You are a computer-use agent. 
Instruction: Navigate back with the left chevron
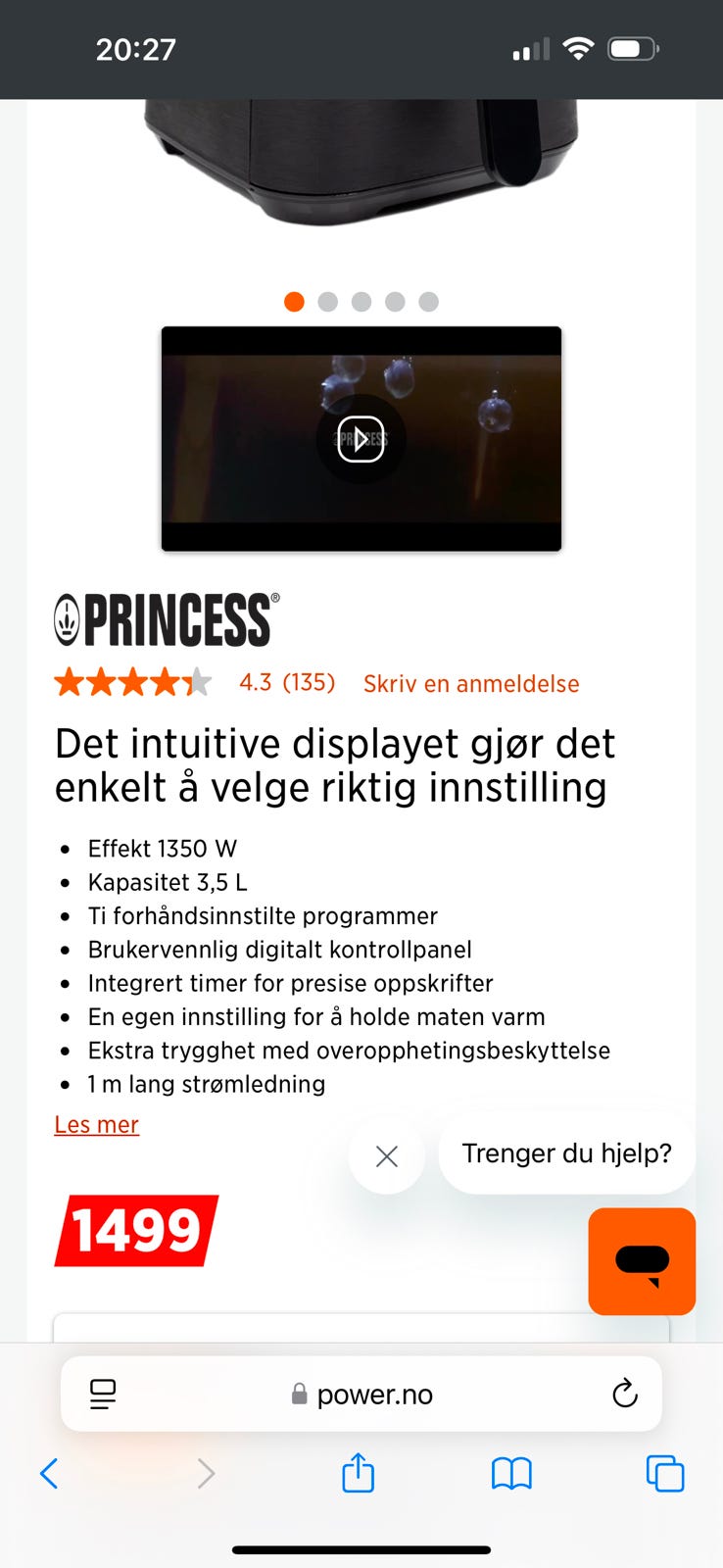[x=50, y=1473]
